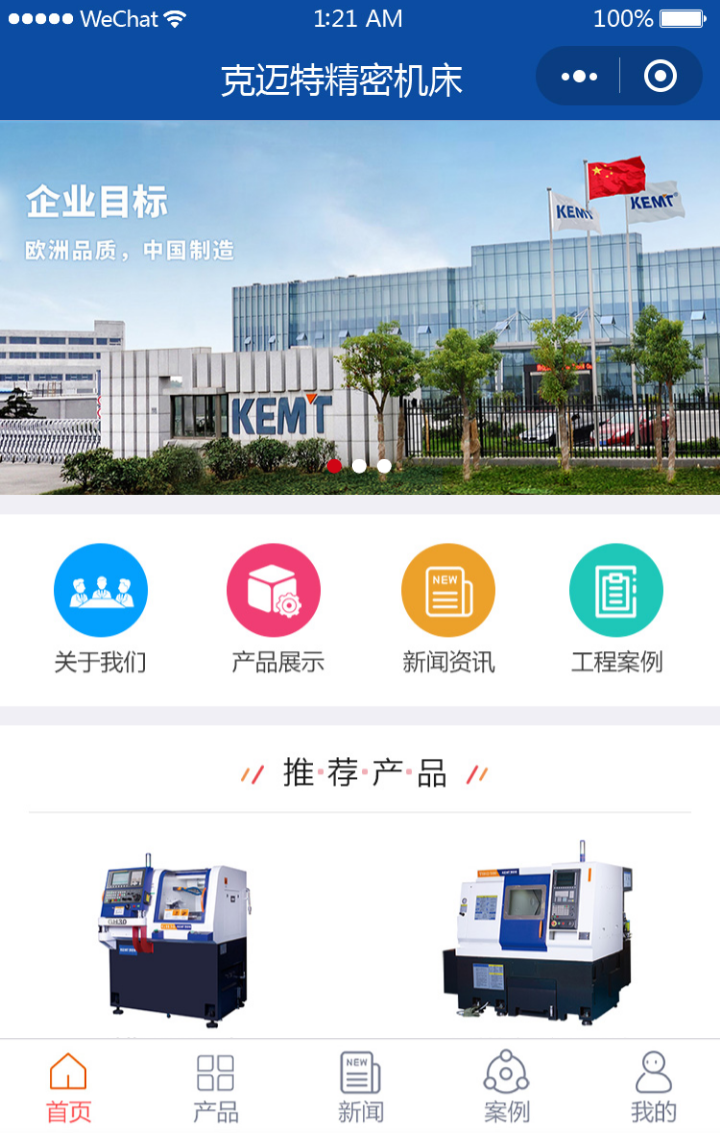View the large white-and-blue lathe product card
Screen dimensions: 720x1133
pyautogui.click(x=540, y=935)
